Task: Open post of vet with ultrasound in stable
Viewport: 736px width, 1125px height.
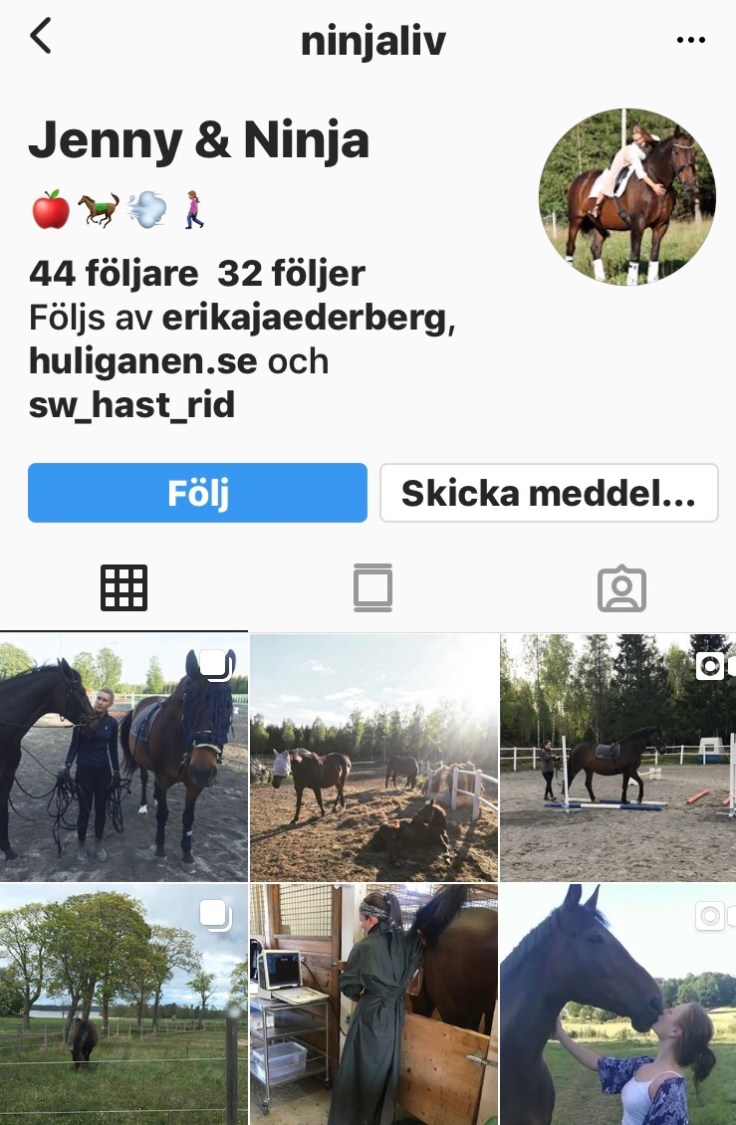Action: [x=373, y=1005]
